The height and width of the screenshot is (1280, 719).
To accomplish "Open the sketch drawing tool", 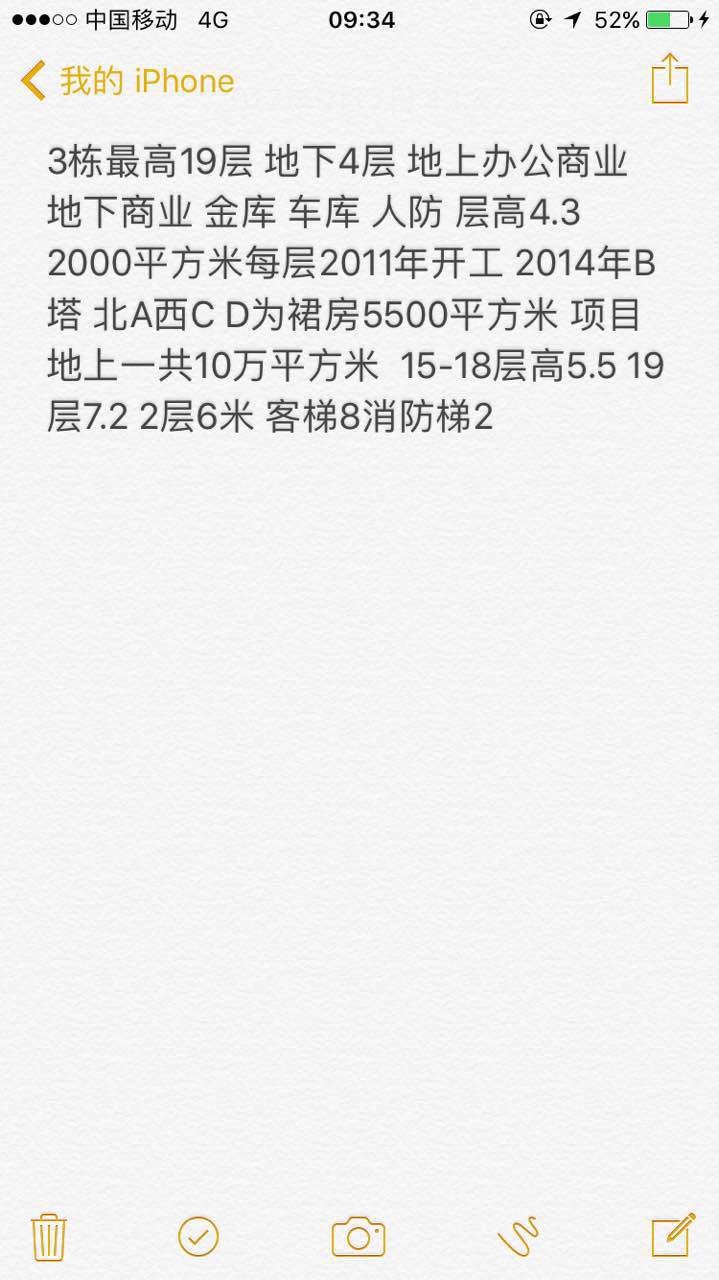I will click(x=518, y=1237).
